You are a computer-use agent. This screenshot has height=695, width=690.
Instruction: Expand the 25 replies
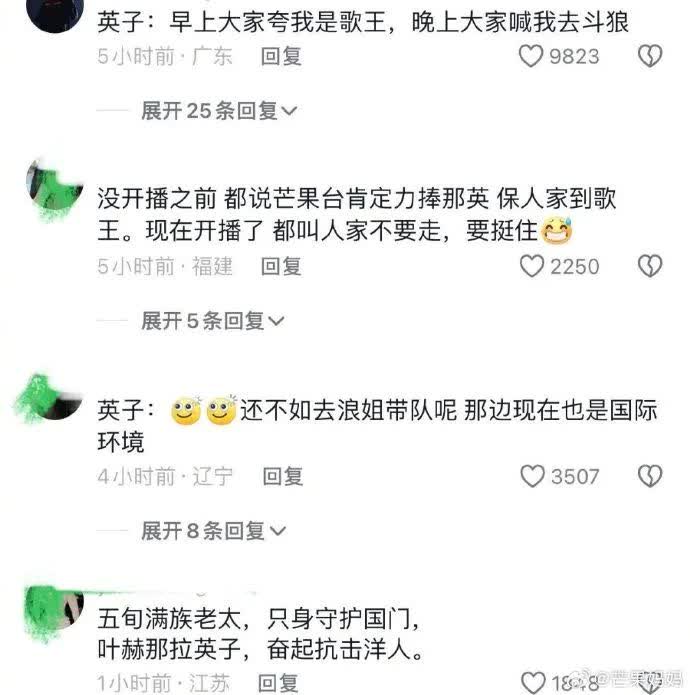tap(218, 111)
